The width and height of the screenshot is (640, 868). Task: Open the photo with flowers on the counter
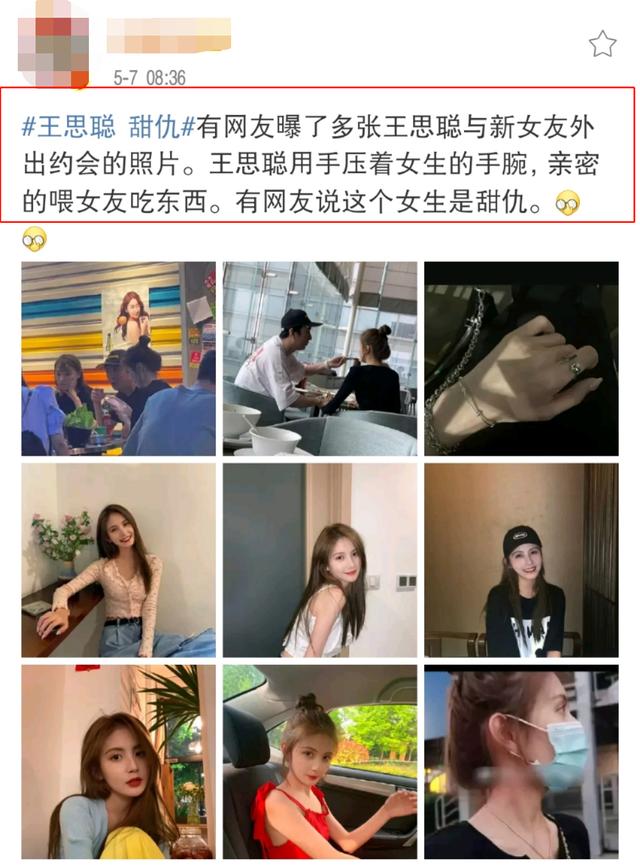118,560
